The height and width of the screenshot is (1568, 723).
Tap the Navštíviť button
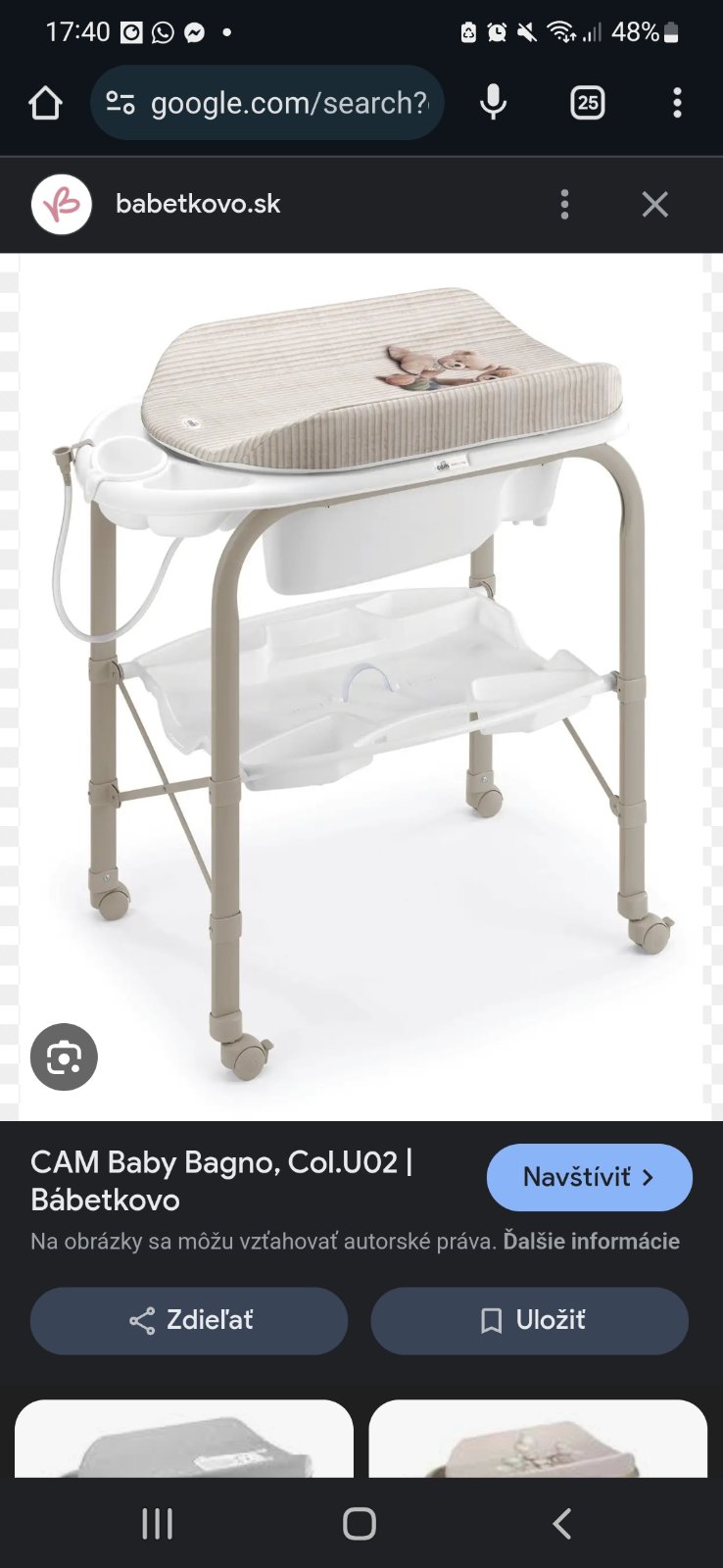coord(589,1177)
